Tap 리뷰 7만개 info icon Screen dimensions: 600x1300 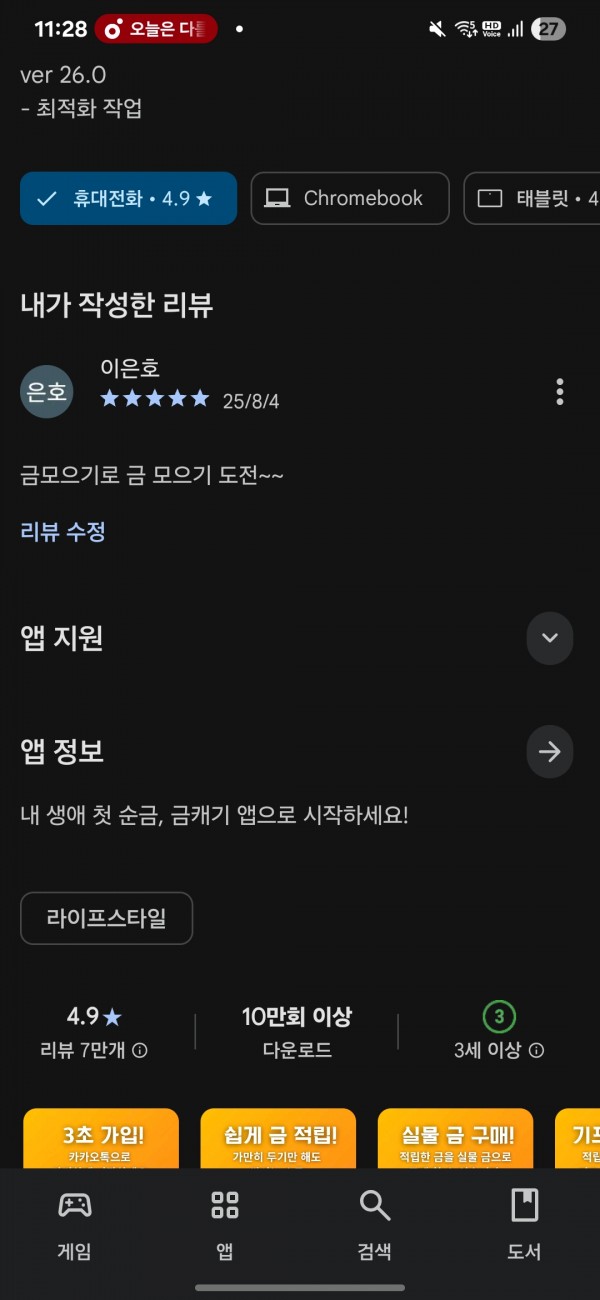pyautogui.click(x=140, y=1050)
